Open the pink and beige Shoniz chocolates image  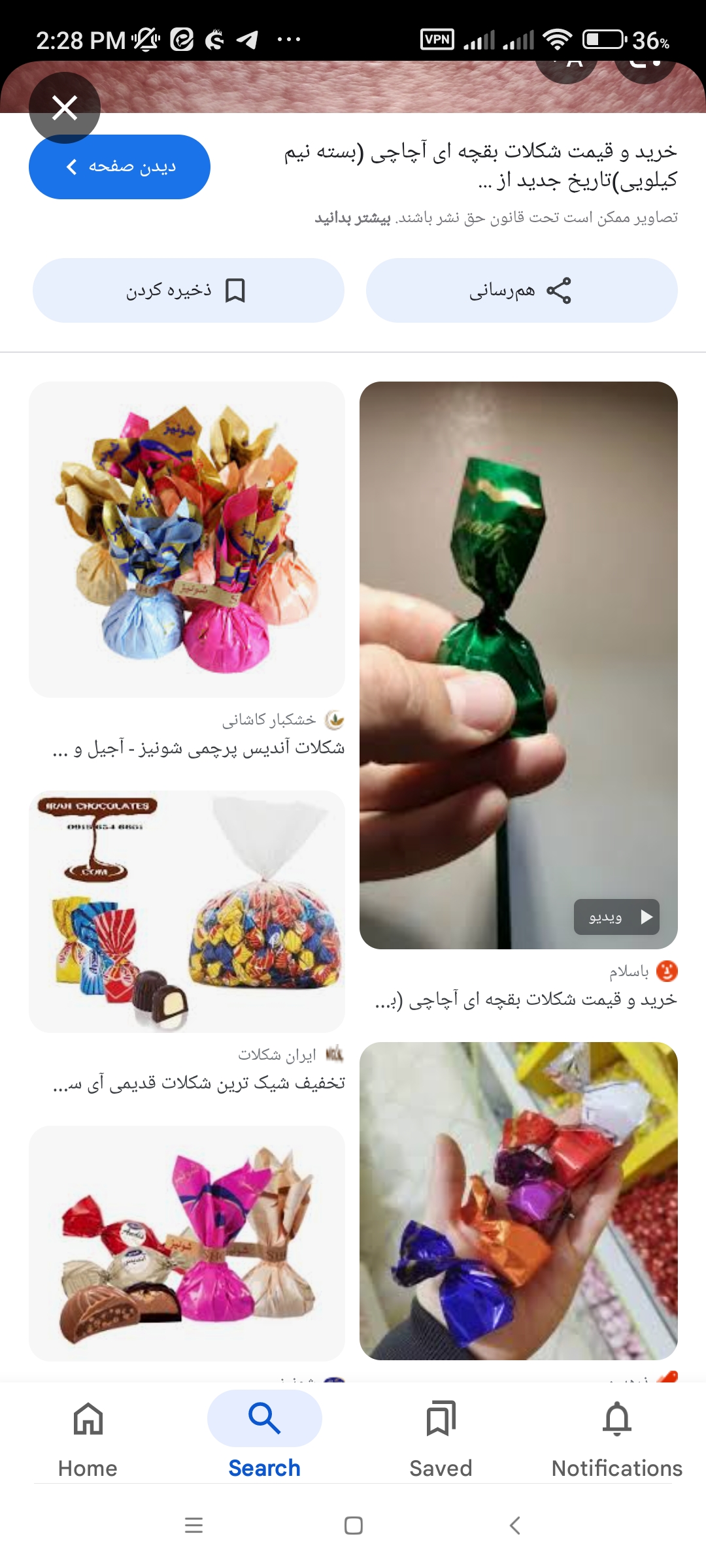tap(187, 1243)
